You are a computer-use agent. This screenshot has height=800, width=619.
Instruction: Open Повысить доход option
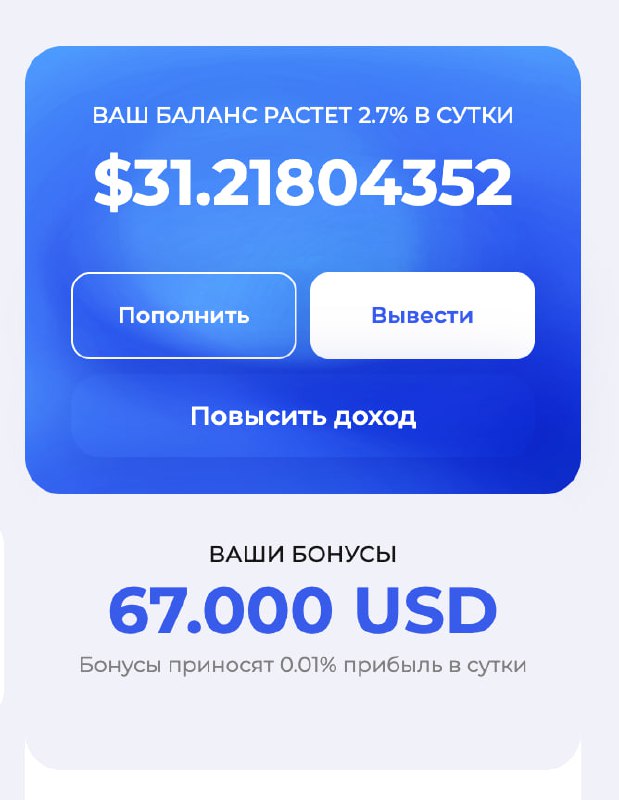click(x=303, y=417)
